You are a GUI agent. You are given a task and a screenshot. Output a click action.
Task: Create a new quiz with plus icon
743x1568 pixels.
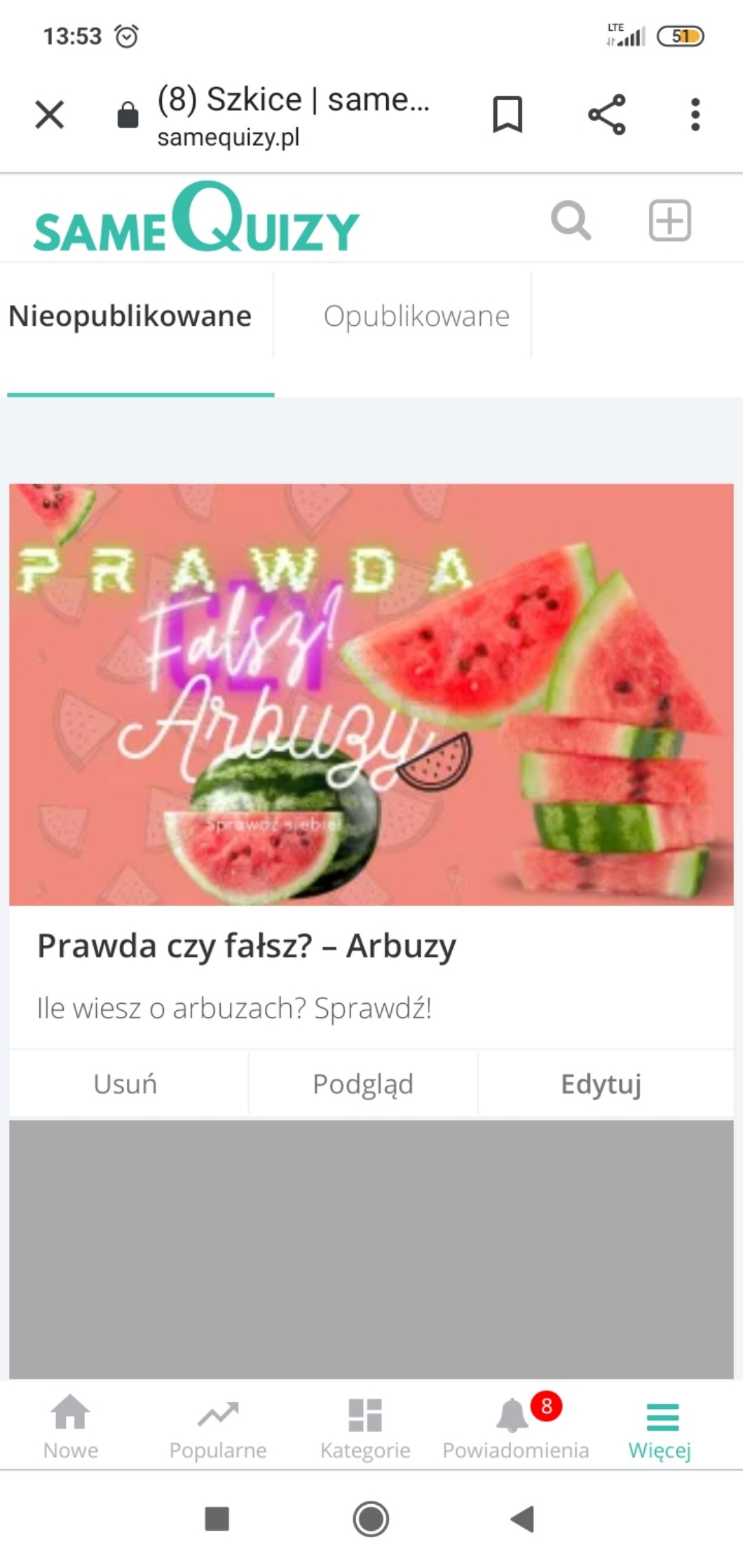(x=669, y=221)
